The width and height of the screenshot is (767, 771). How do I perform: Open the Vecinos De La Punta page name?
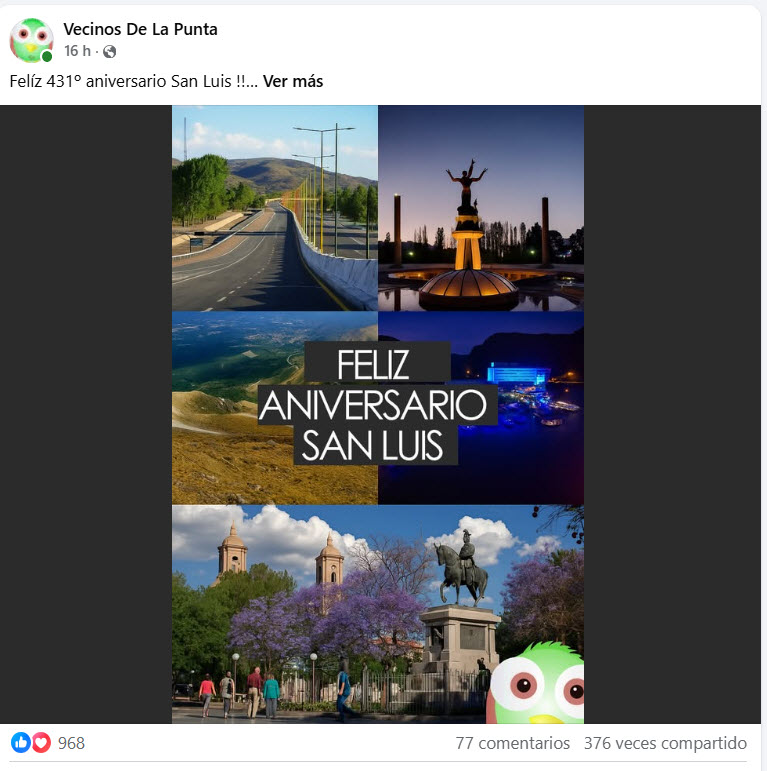click(x=140, y=29)
